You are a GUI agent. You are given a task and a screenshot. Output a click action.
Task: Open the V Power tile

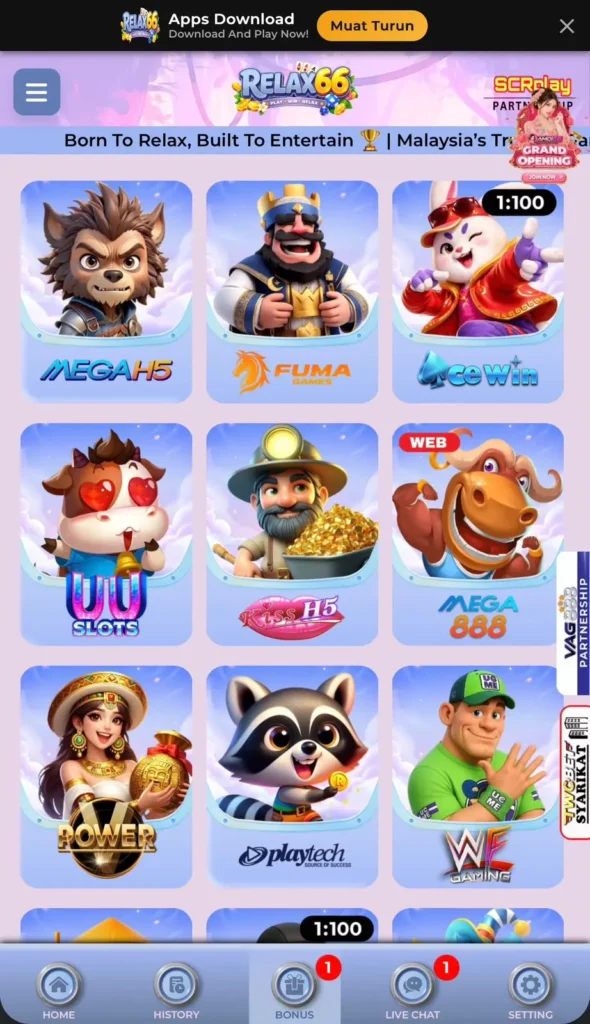(107, 776)
